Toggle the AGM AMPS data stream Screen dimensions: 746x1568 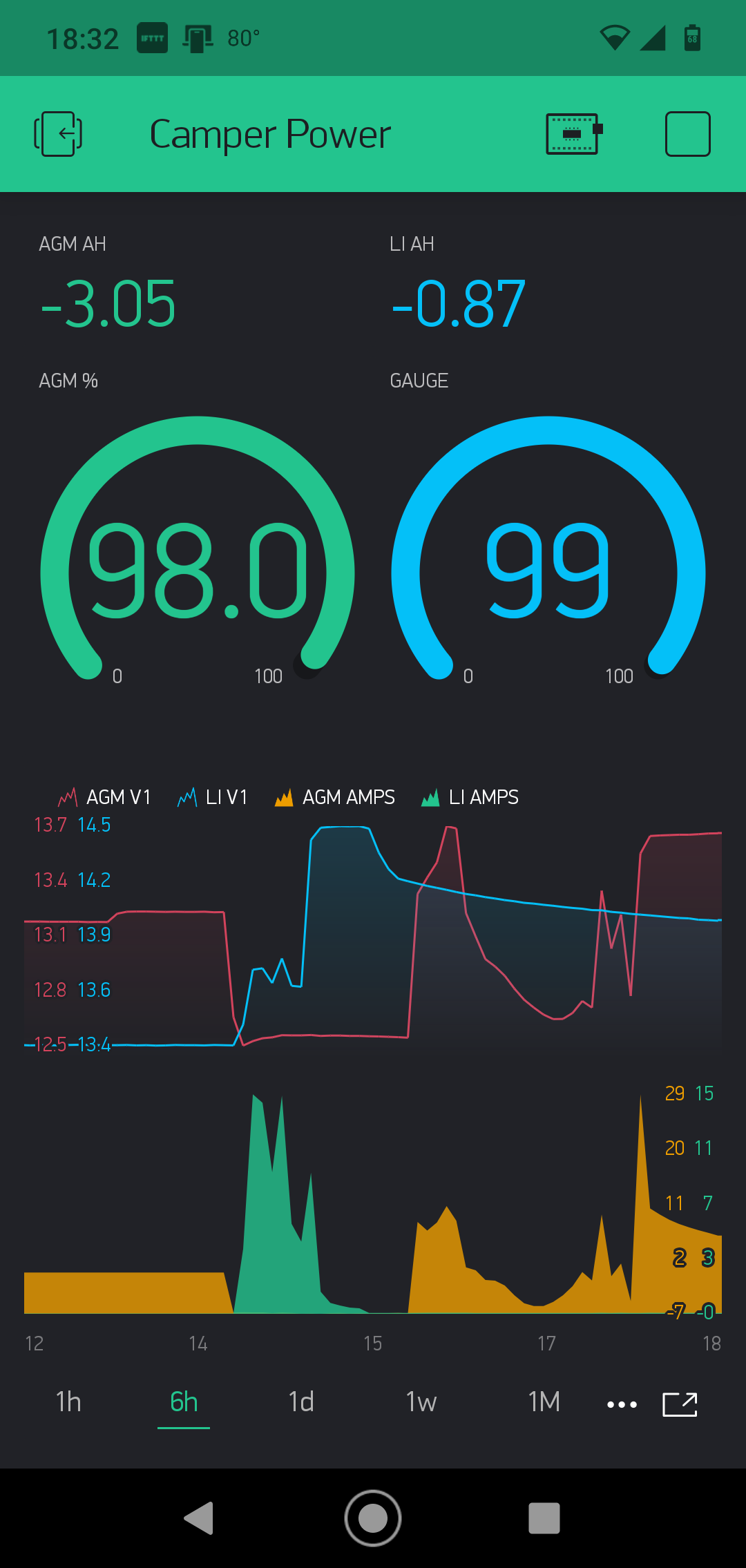pyautogui.click(x=335, y=798)
